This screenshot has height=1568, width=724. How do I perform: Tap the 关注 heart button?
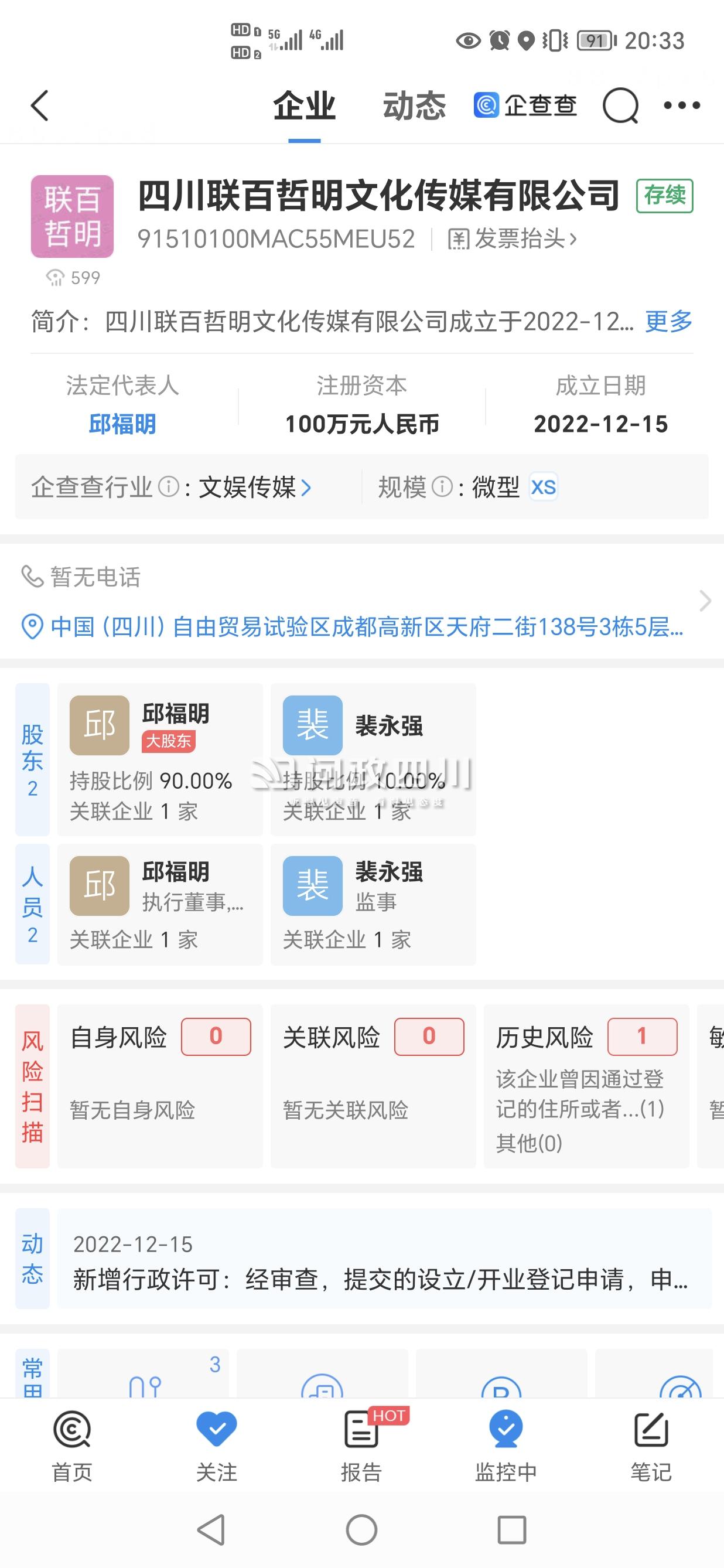(217, 1446)
